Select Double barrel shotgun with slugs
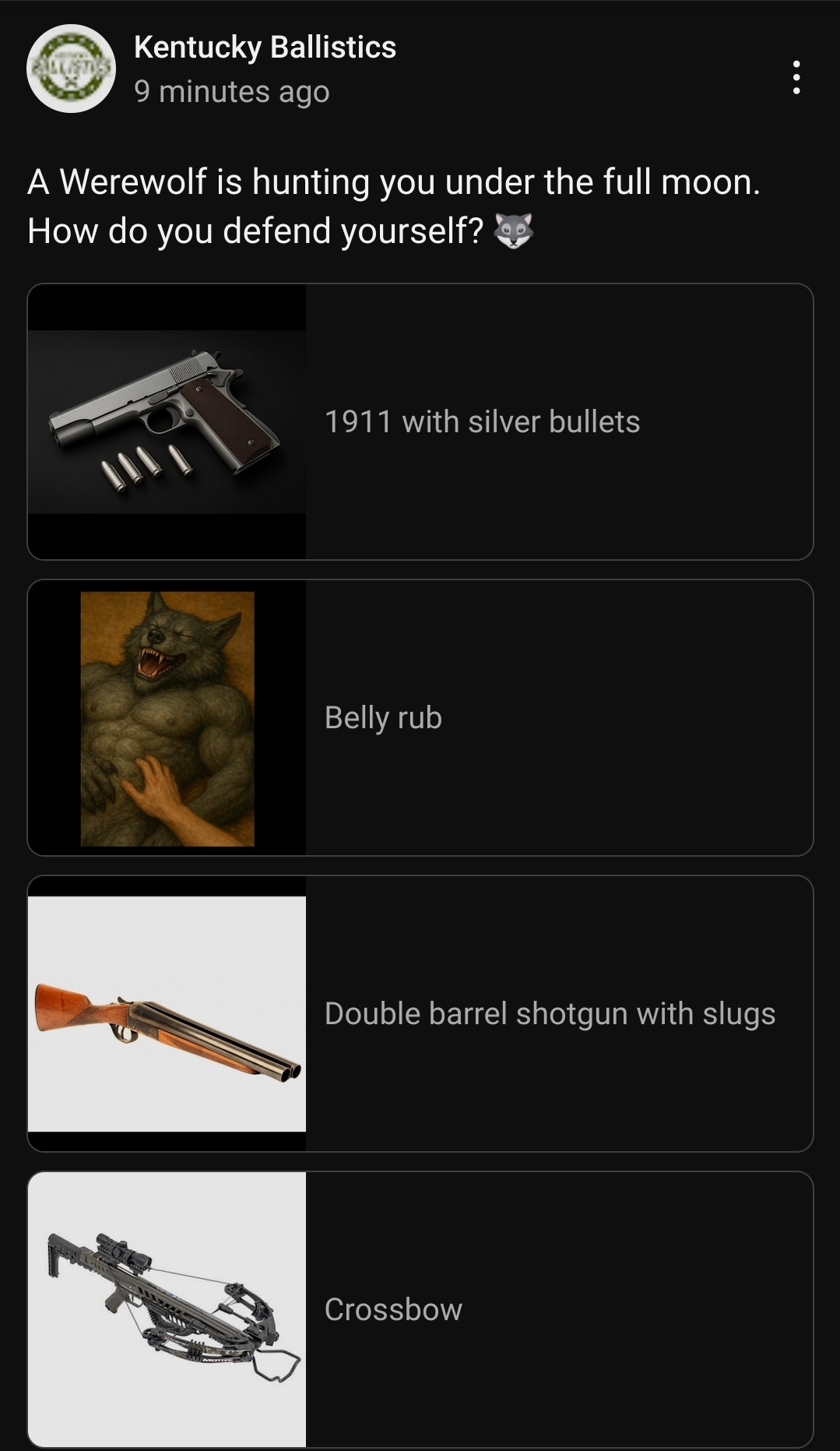Image resolution: width=840 pixels, height=1451 pixels. tap(550, 1013)
